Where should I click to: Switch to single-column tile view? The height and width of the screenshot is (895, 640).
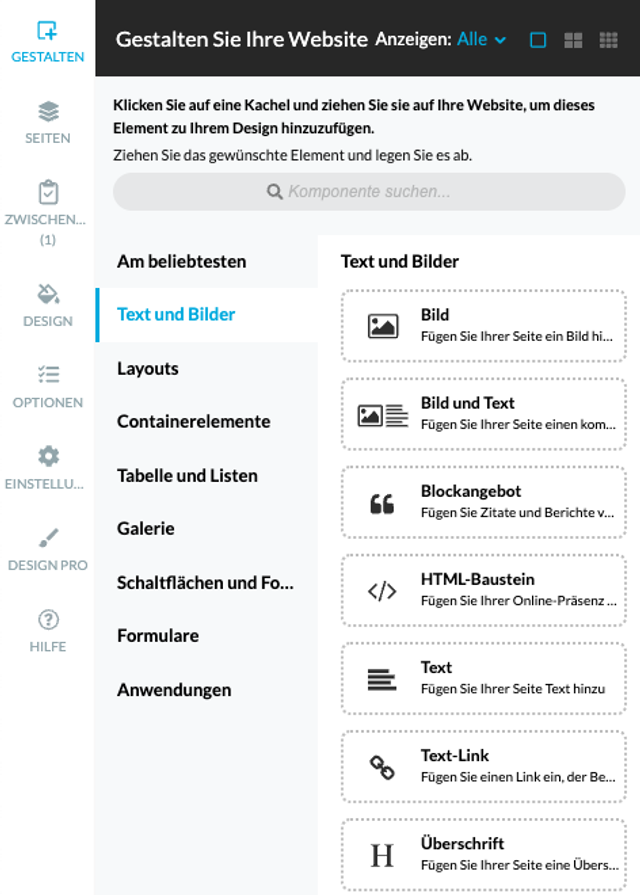click(x=538, y=40)
